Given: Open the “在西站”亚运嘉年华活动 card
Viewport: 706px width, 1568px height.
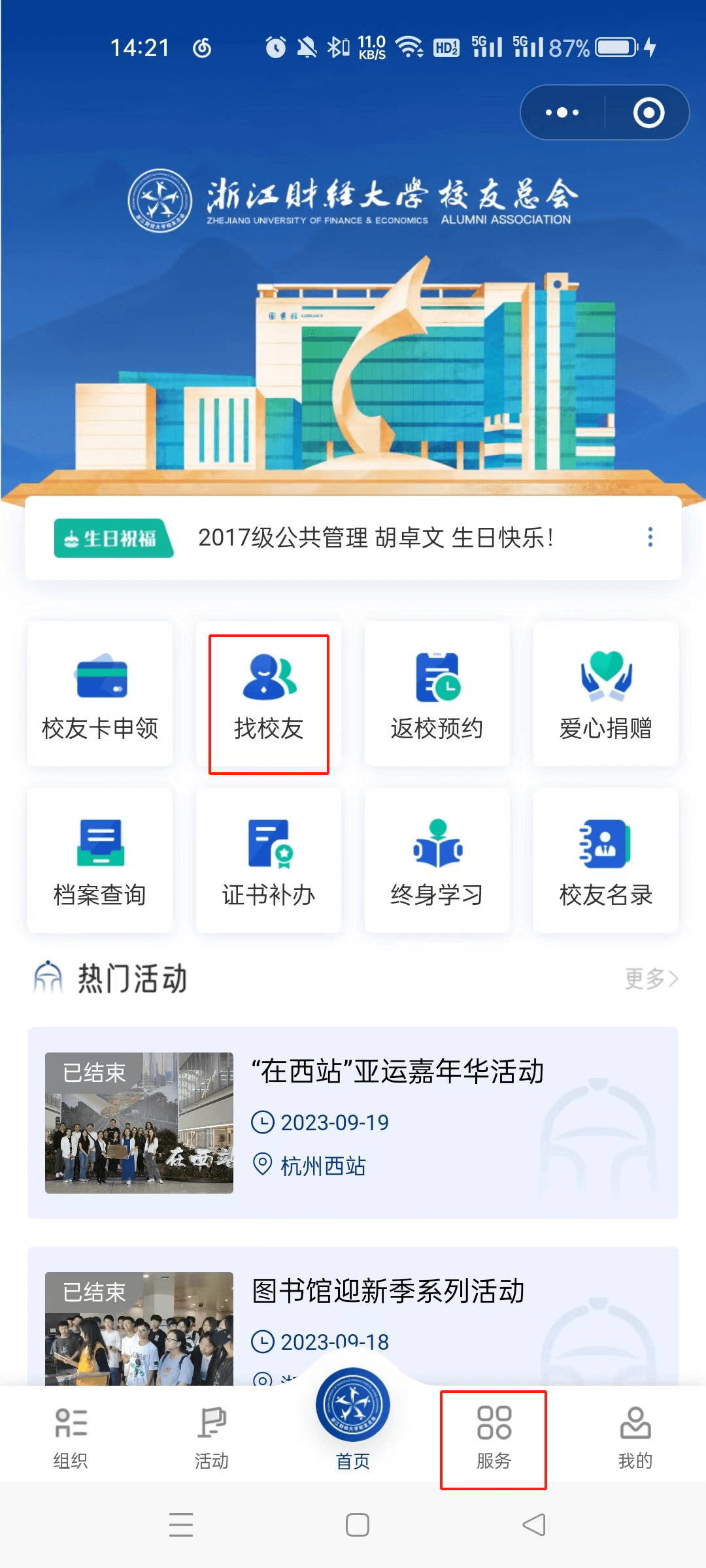Looking at the screenshot, I should click(353, 1122).
